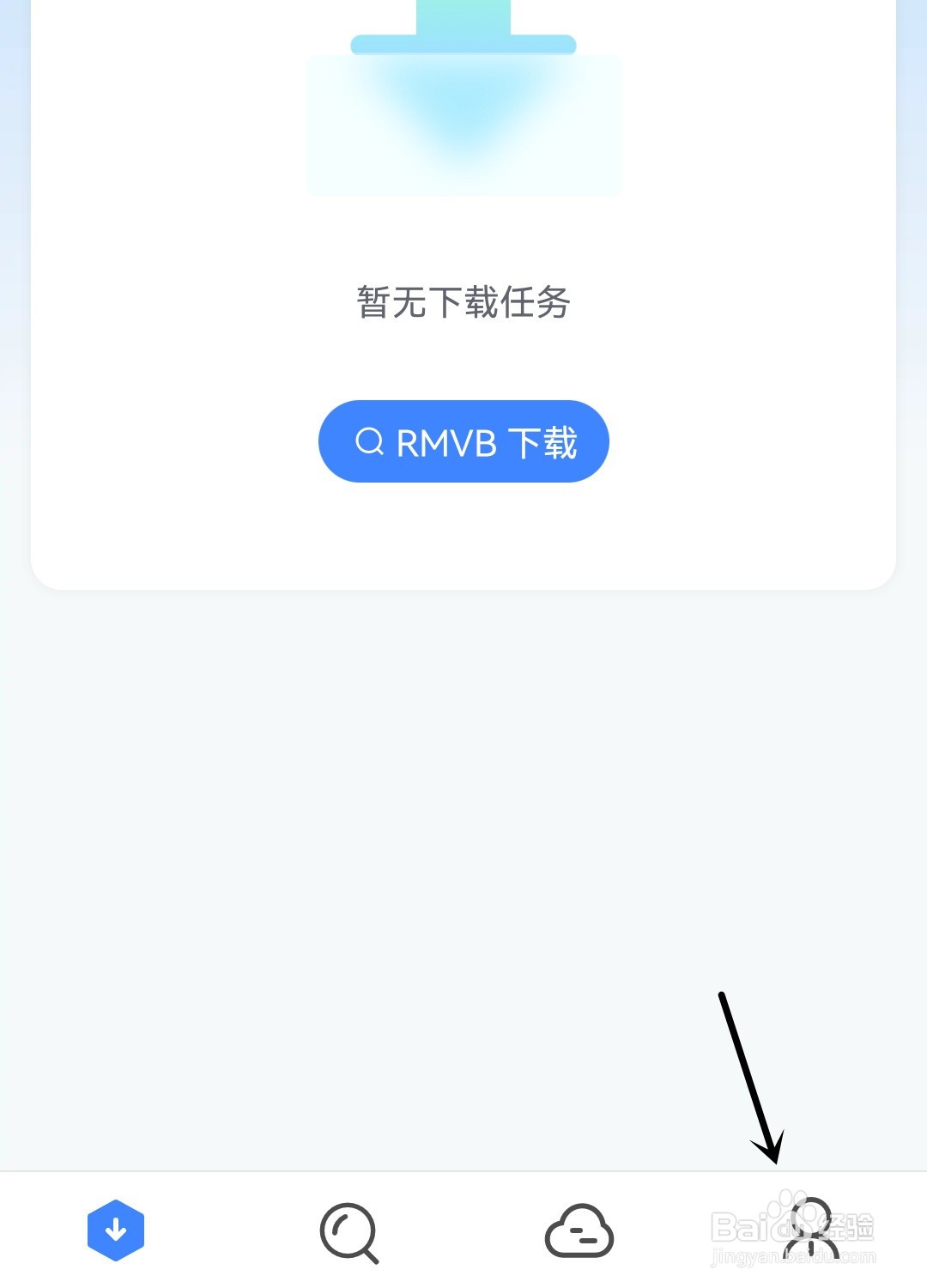Tap the downward arrow inside the hexagon
The image size is (927, 1288).
tap(116, 1230)
